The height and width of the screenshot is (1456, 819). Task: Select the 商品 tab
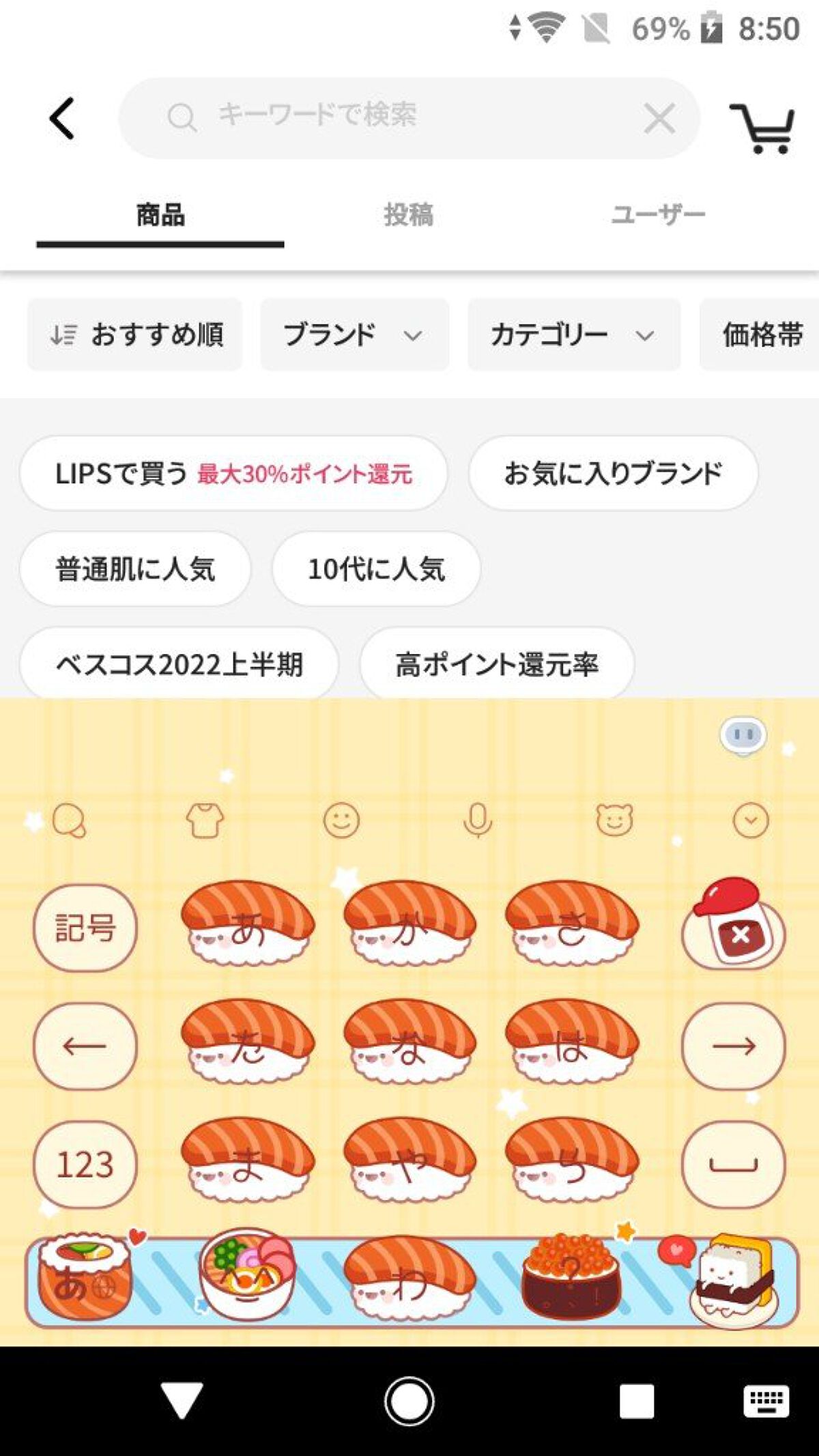click(160, 215)
